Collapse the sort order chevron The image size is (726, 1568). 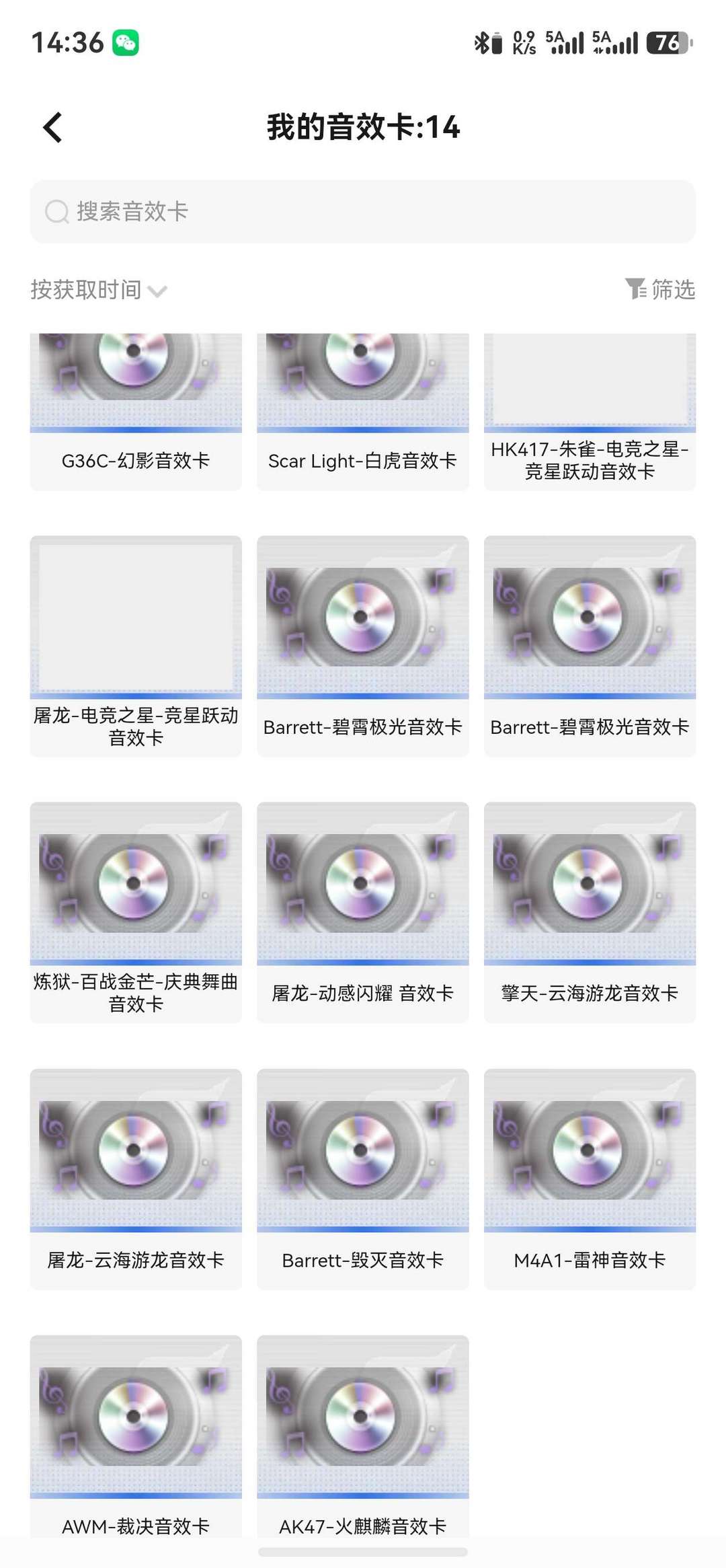click(x=159, y=291)
